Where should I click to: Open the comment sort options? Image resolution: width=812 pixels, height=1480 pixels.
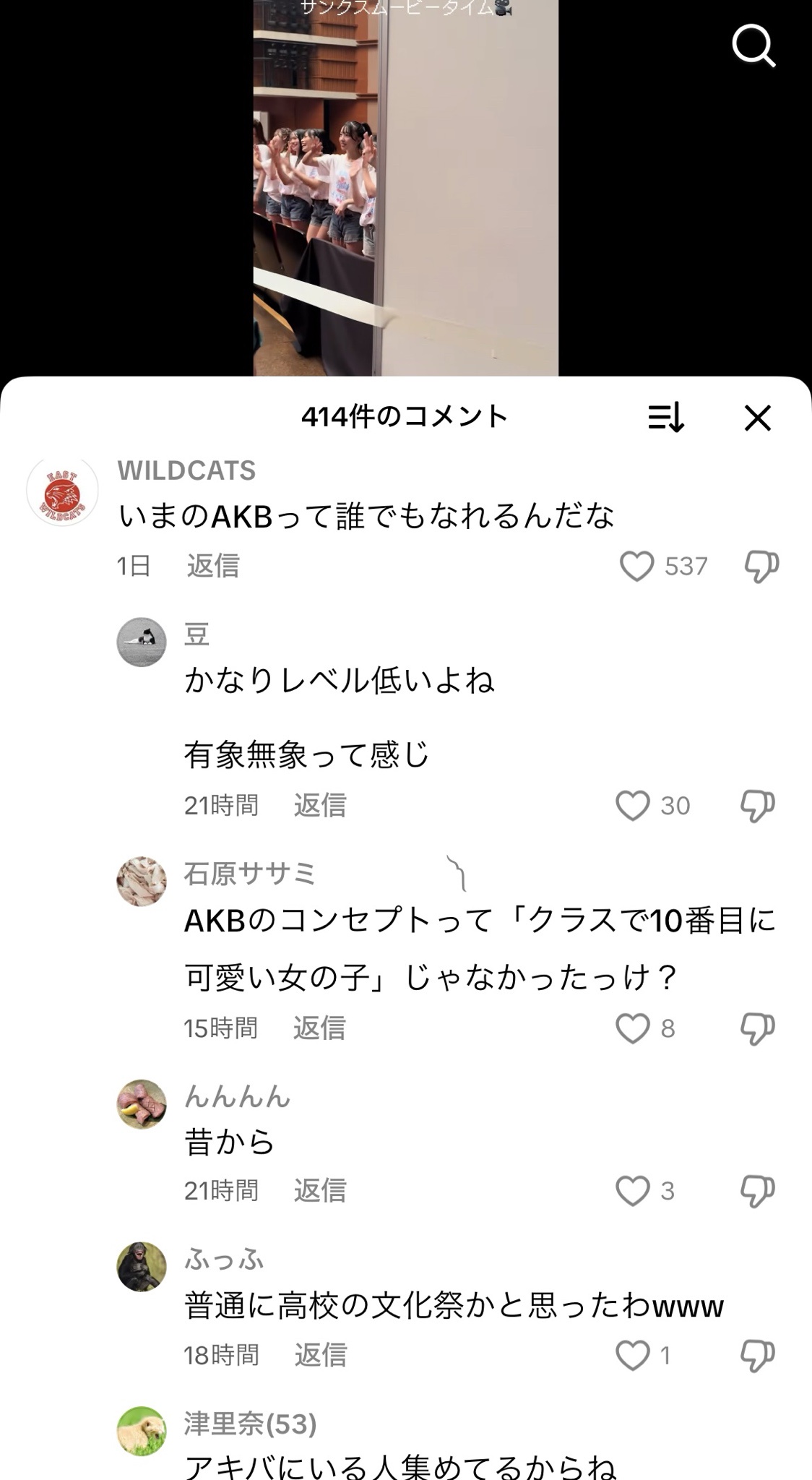tap(665, 418)
